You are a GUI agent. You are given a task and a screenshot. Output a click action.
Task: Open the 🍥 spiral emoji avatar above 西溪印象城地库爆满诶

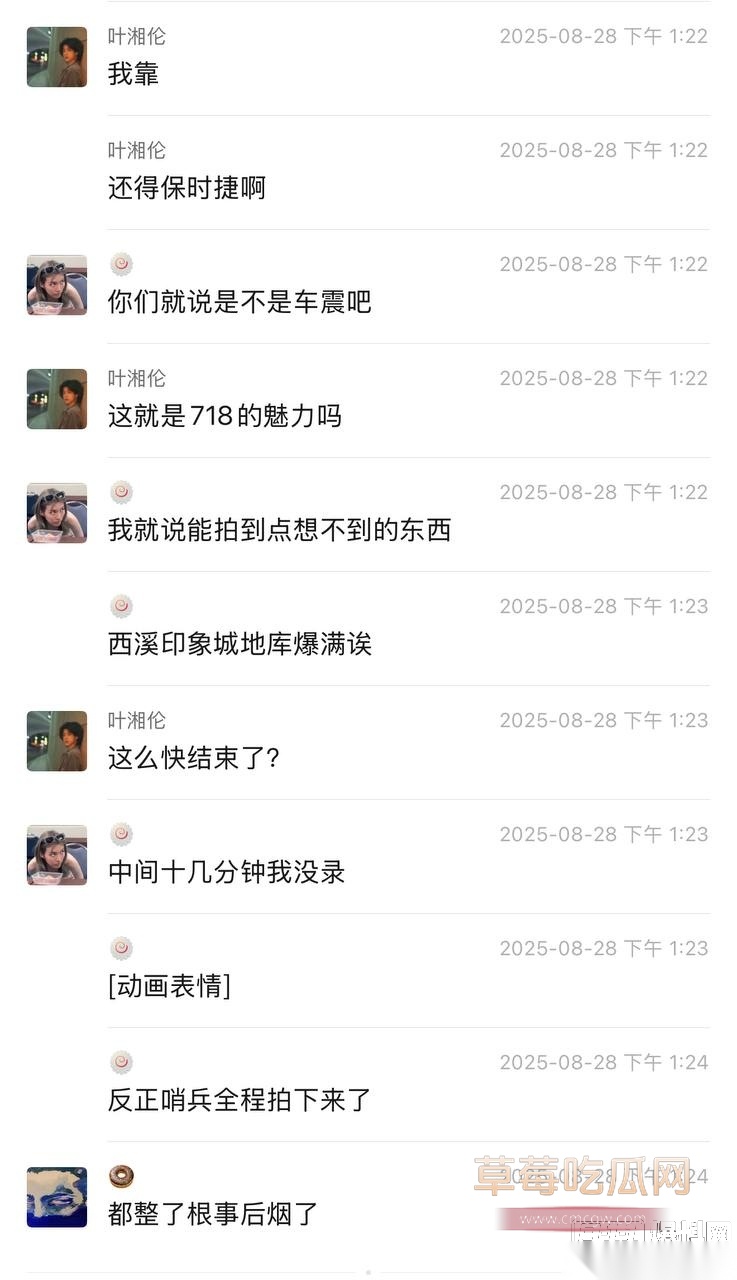(120, 605)
